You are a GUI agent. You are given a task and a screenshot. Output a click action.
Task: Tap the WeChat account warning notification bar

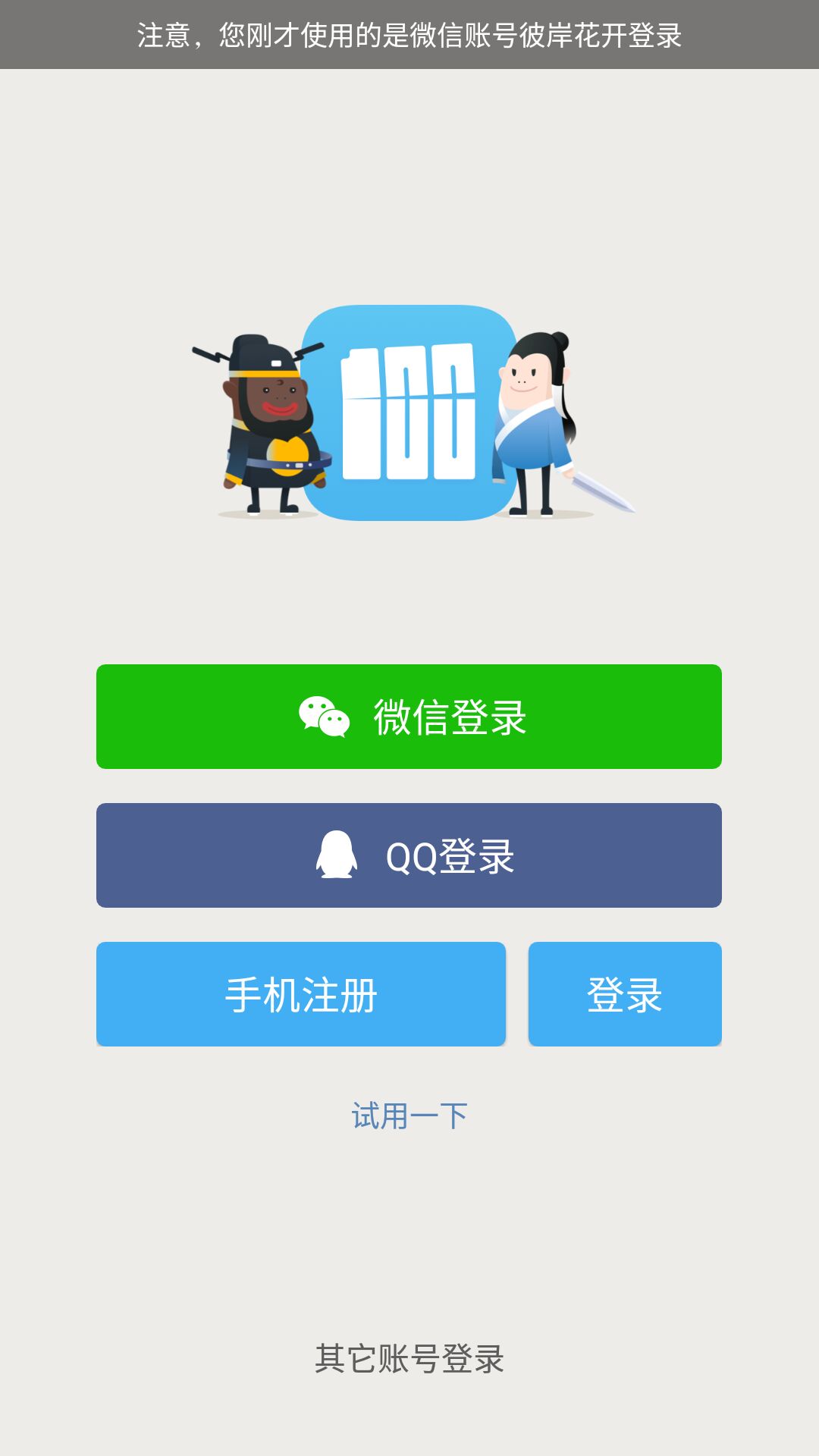coord(408,34)
